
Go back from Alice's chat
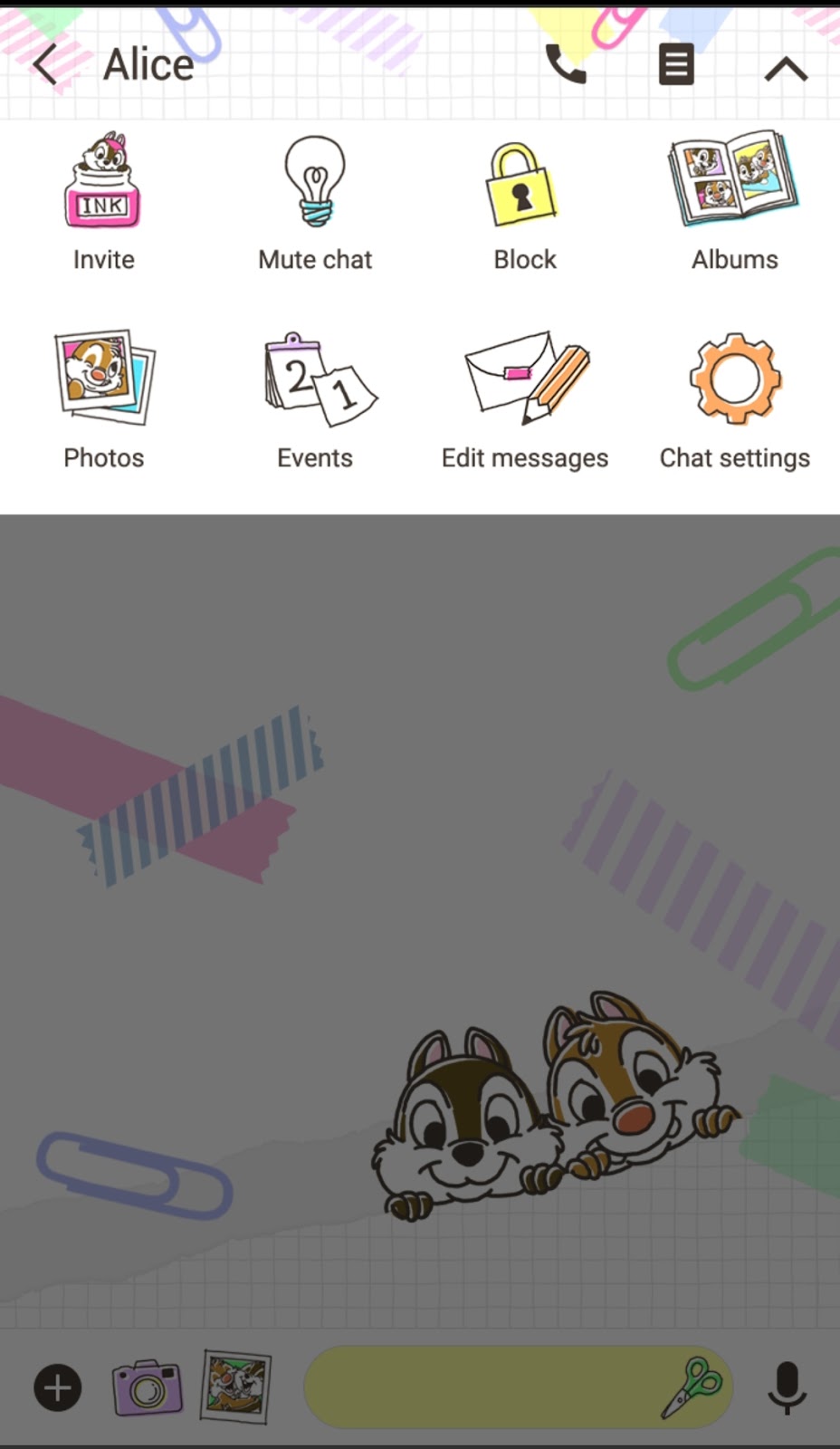click(45, 65)
